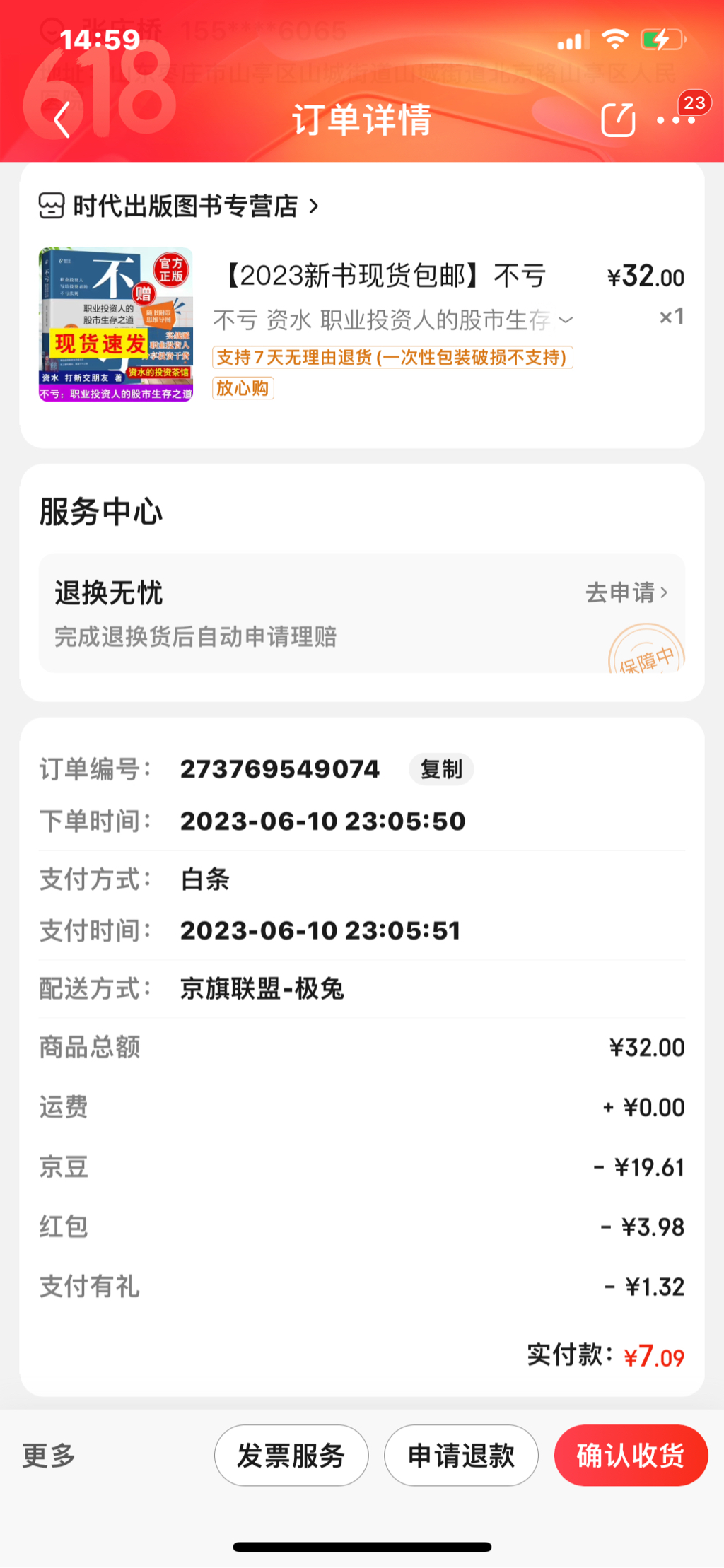Tap 申请退款 to request refund
Screen dimensions: 724x1568
461,1456
